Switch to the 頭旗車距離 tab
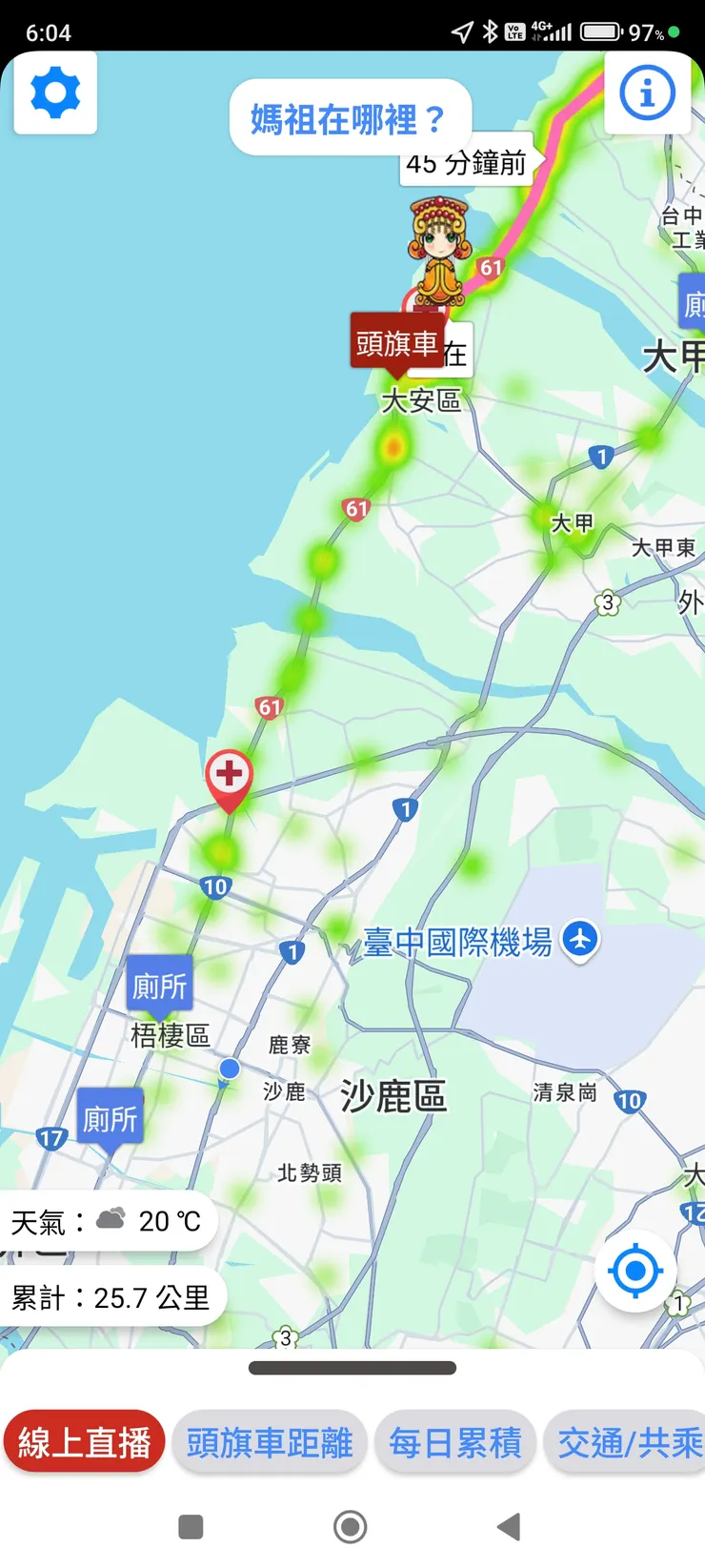 pyautogui.click(x=270, y=1442)
